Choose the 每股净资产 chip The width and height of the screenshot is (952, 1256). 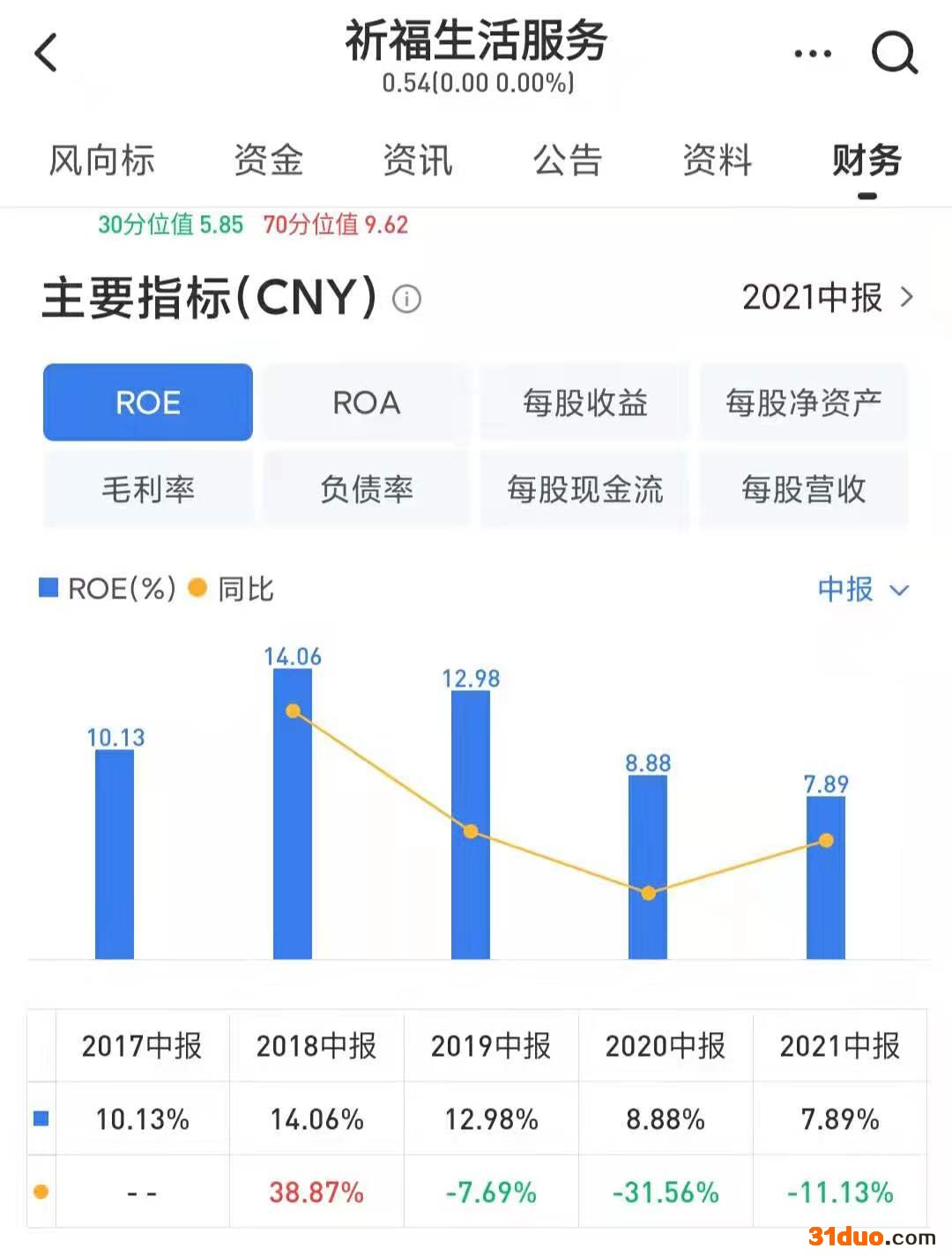803,403
